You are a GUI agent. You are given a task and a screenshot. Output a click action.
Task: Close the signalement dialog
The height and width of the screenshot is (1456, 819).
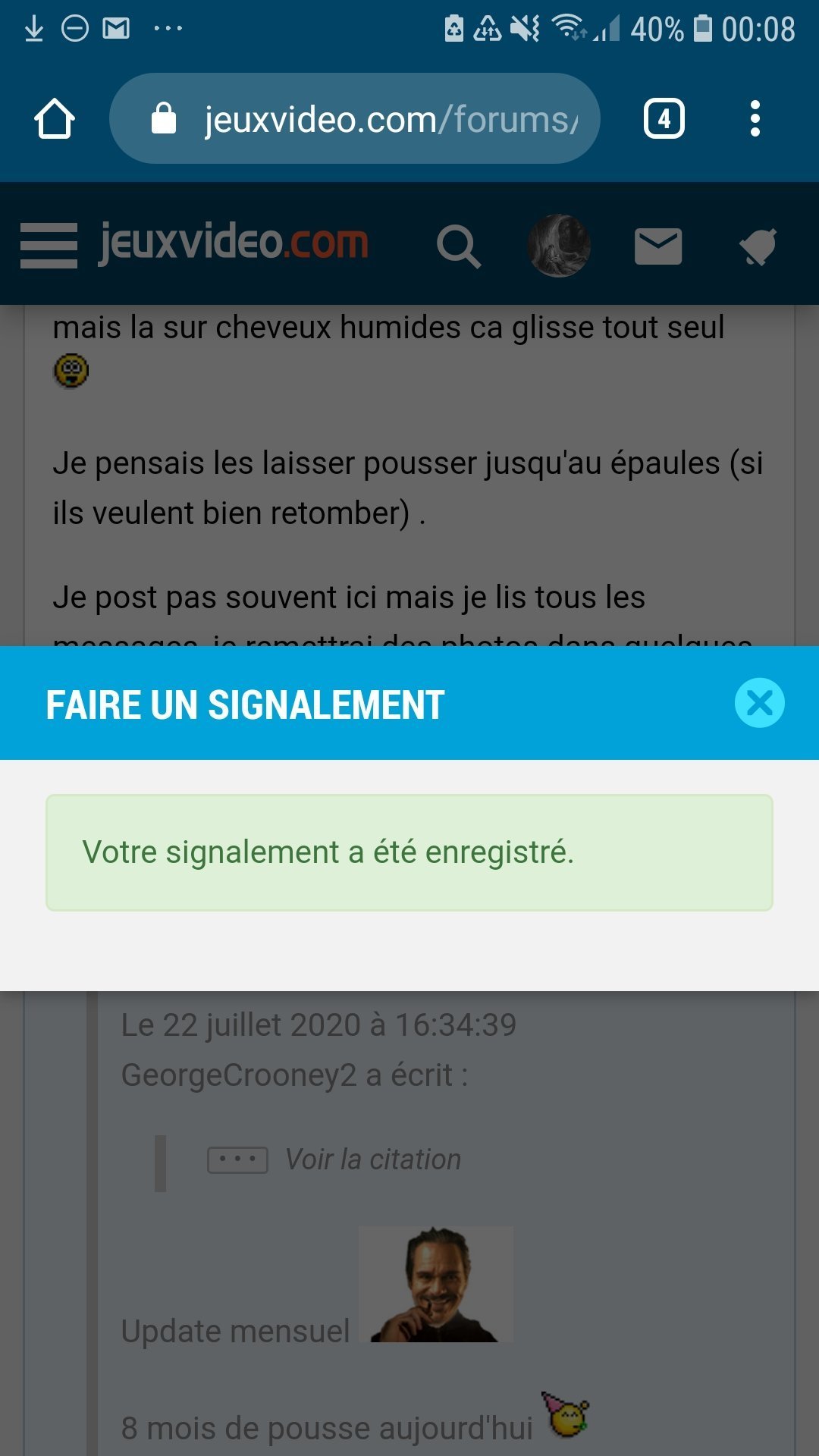759,703
